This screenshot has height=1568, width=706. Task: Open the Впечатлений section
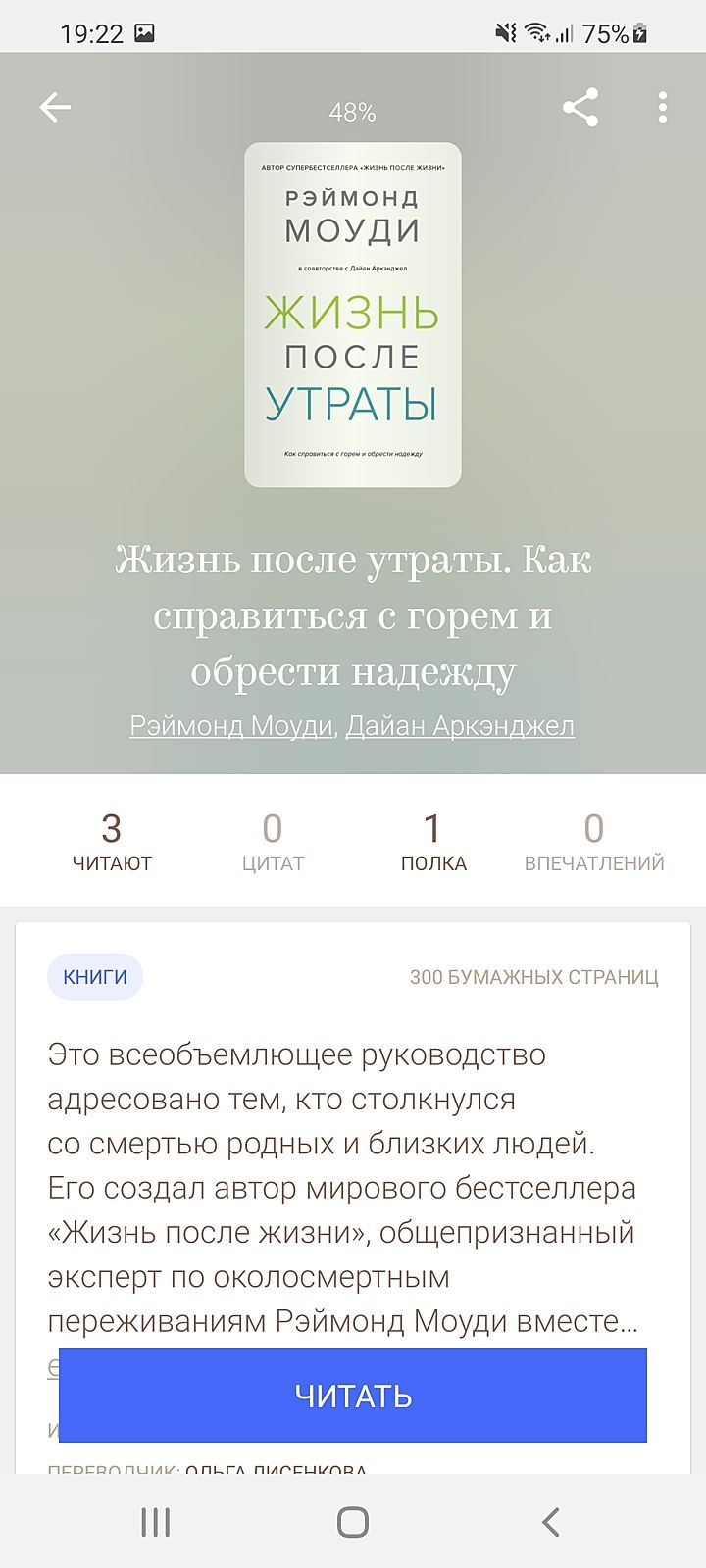(594, 842)
